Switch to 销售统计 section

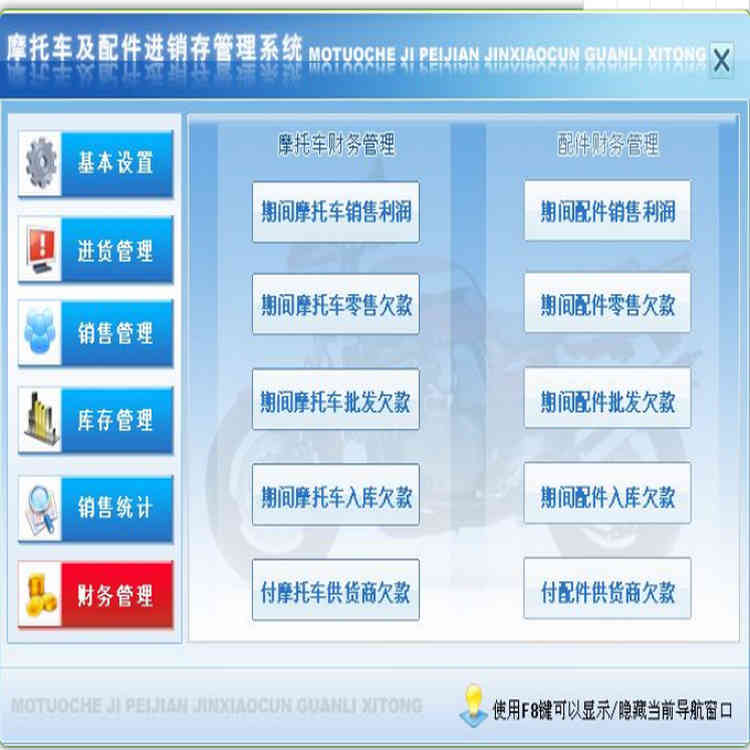(x=97, y=506)
